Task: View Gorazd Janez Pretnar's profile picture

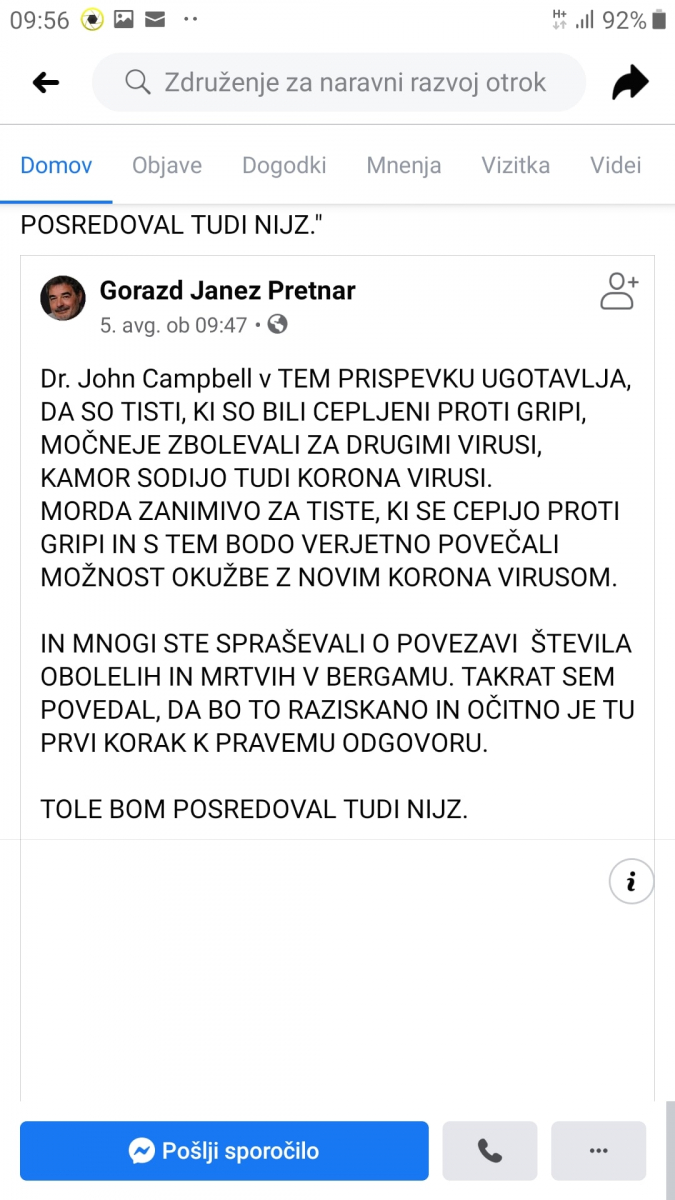Action: click(63, 298)
